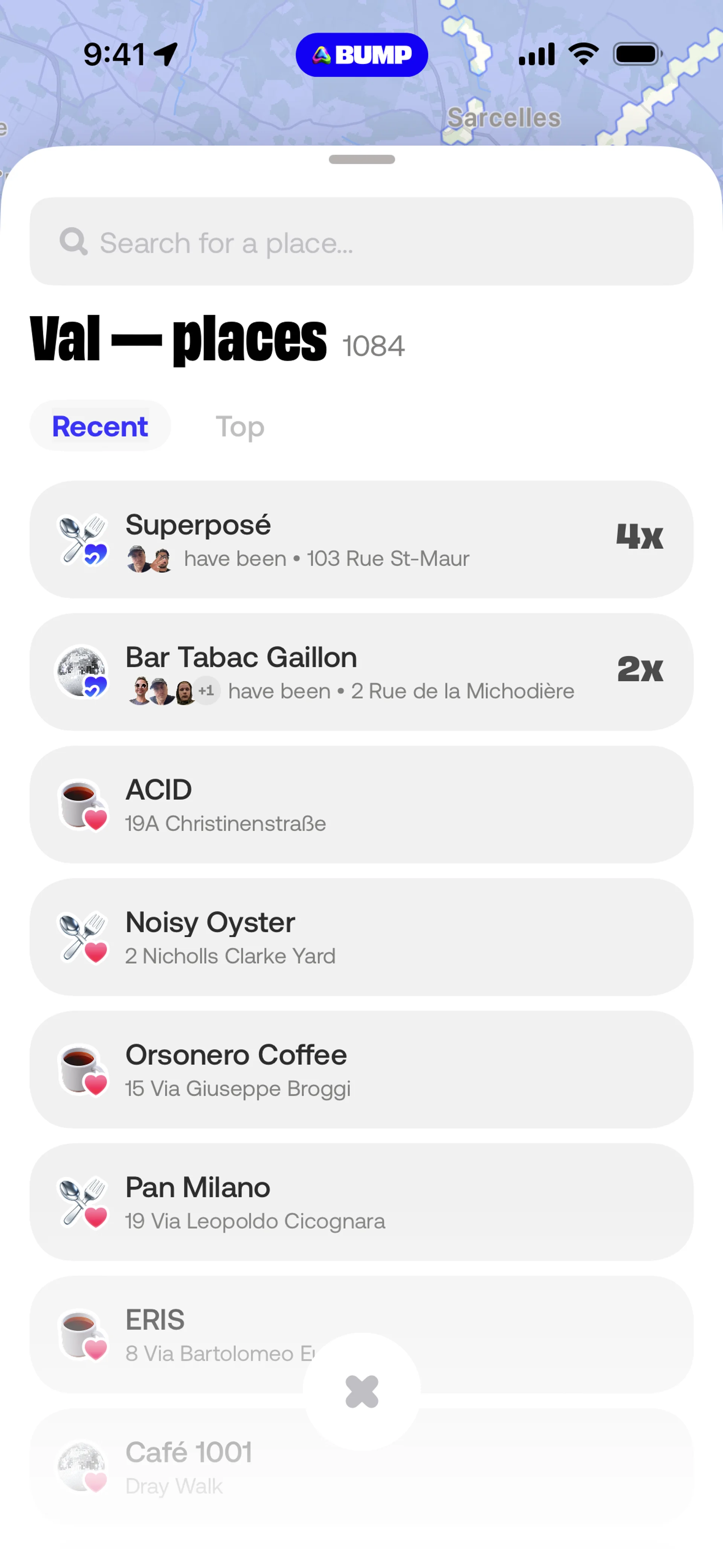Close the places list with X button
The image size is (723, 1568).
(x=361, y=1391)
